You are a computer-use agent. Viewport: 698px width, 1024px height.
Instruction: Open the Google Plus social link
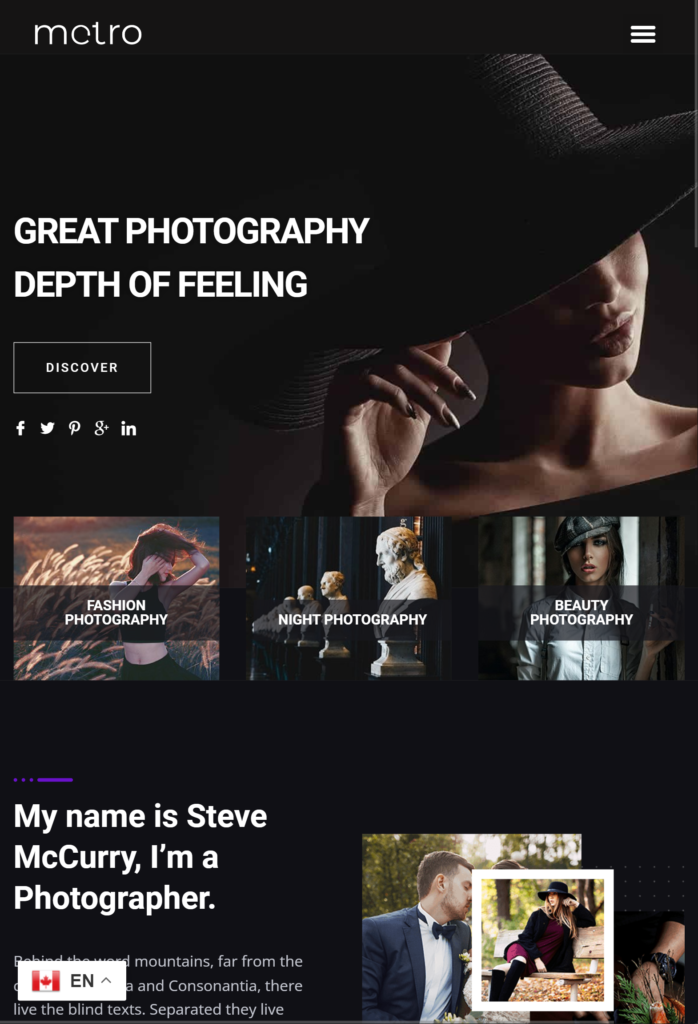(x=101, y=428)
